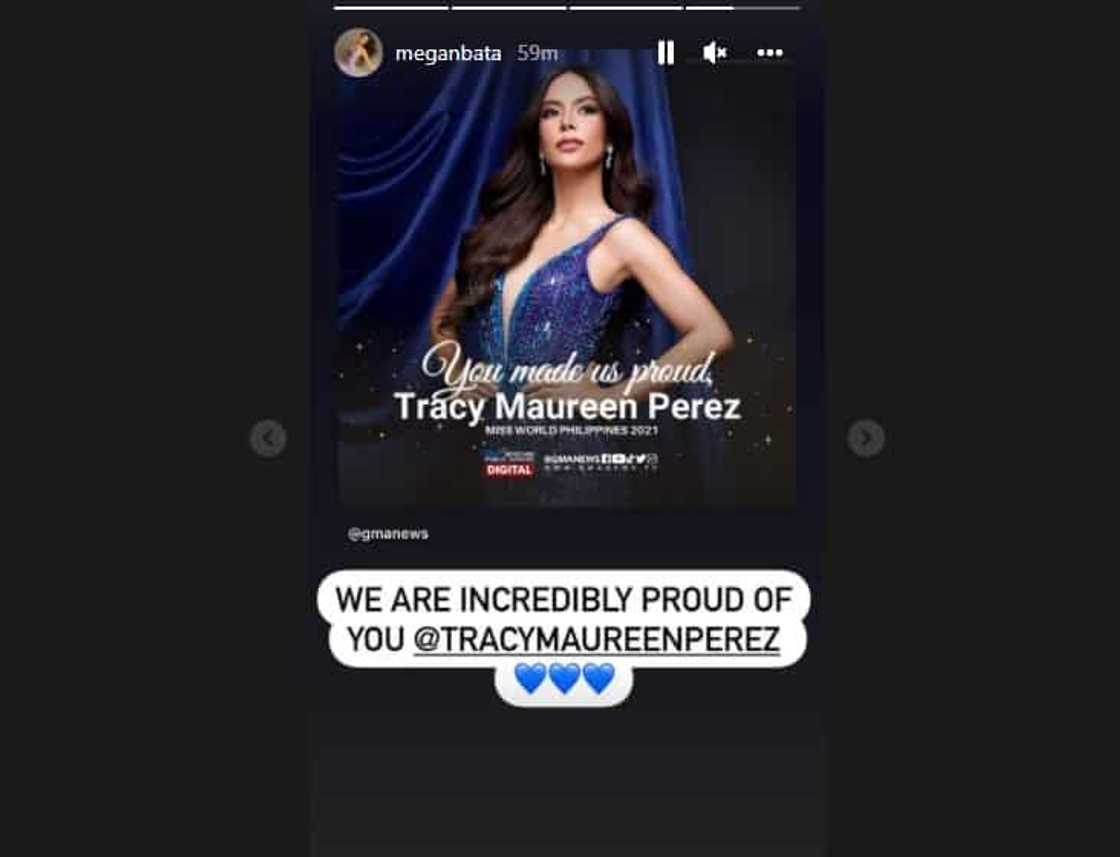This screenshot has height=857, width=1120.
Task: Skip to the next story
Action: 866,438
